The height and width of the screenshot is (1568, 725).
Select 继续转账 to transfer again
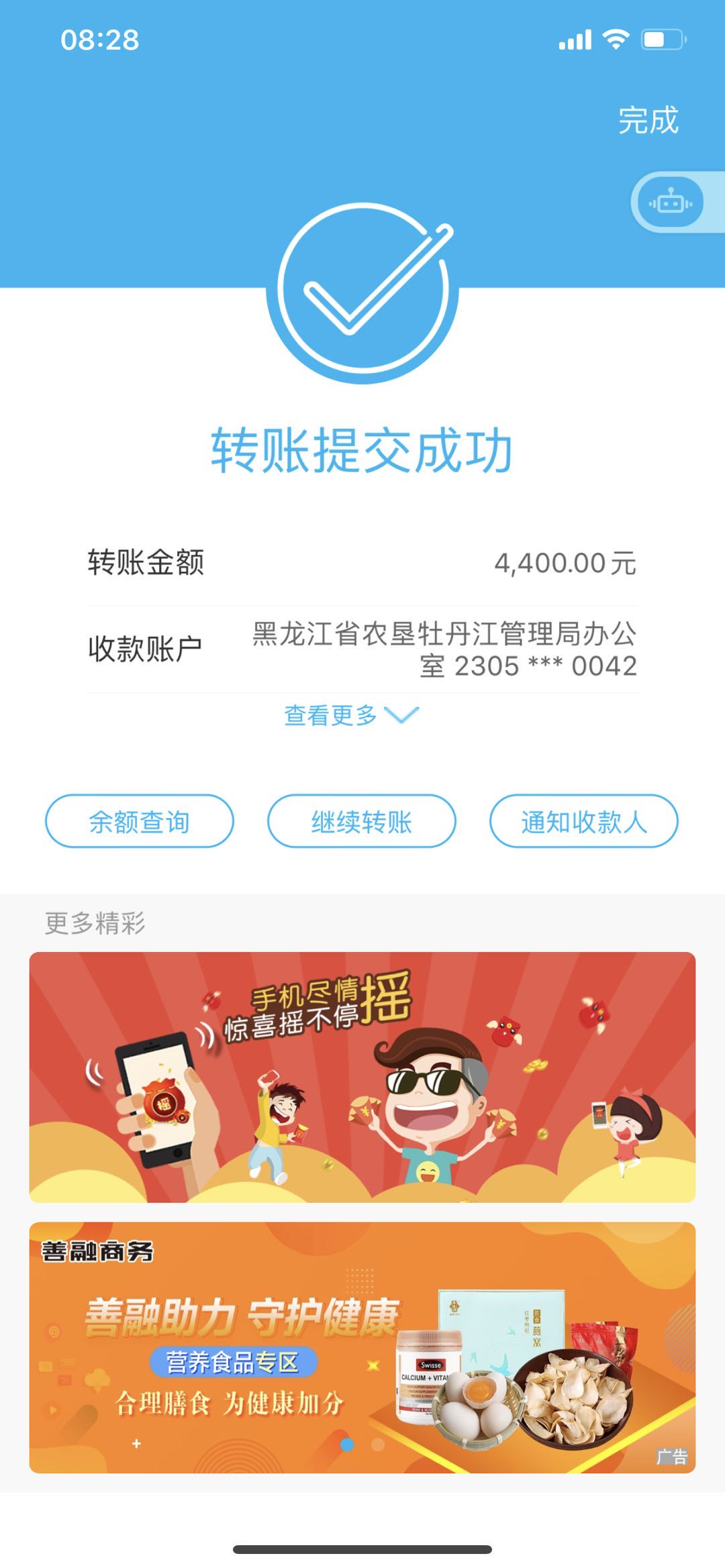[x=362, y=821]
